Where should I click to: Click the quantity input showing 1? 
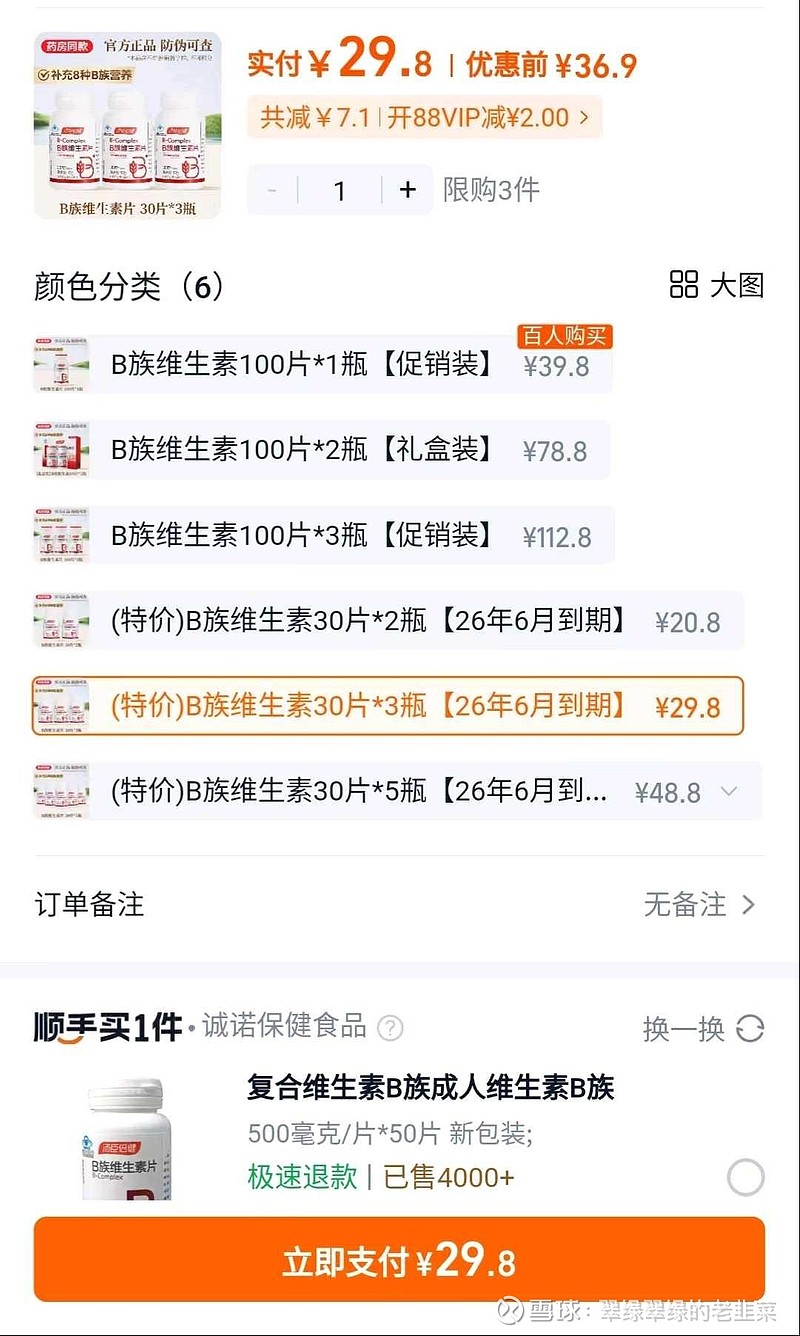(341, 190)
